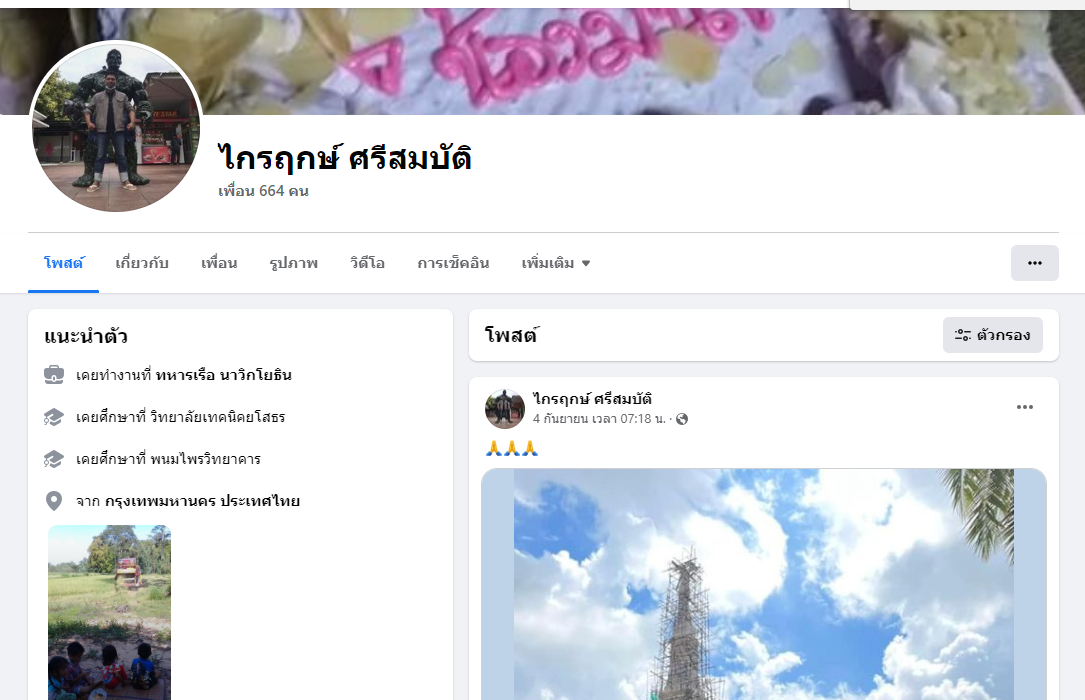
Task: Open the เกี่ยวกับ tab
Action: coord(142,263)
